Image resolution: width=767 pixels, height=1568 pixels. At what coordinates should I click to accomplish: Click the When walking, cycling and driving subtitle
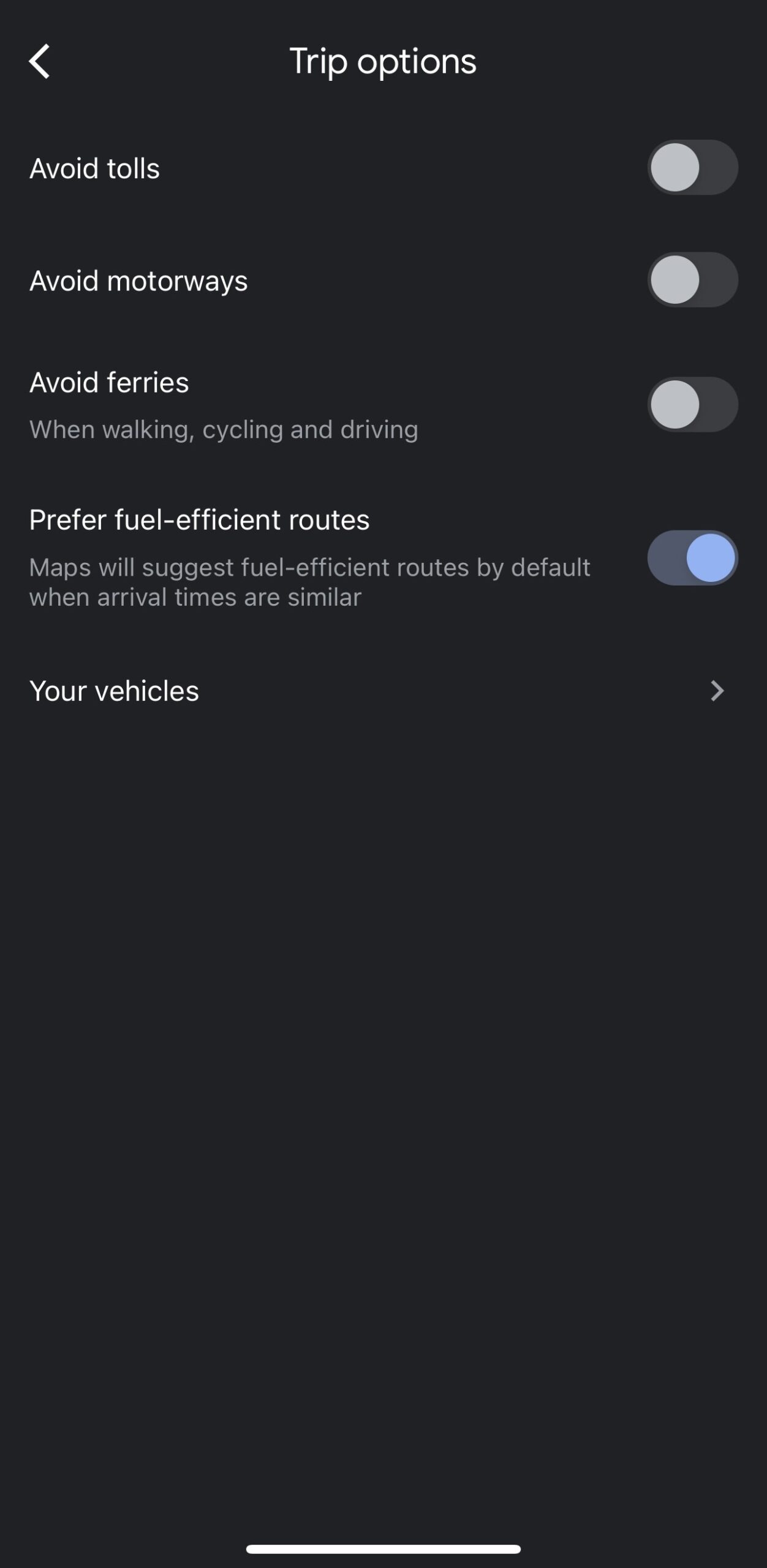click(x=223, y=429)
